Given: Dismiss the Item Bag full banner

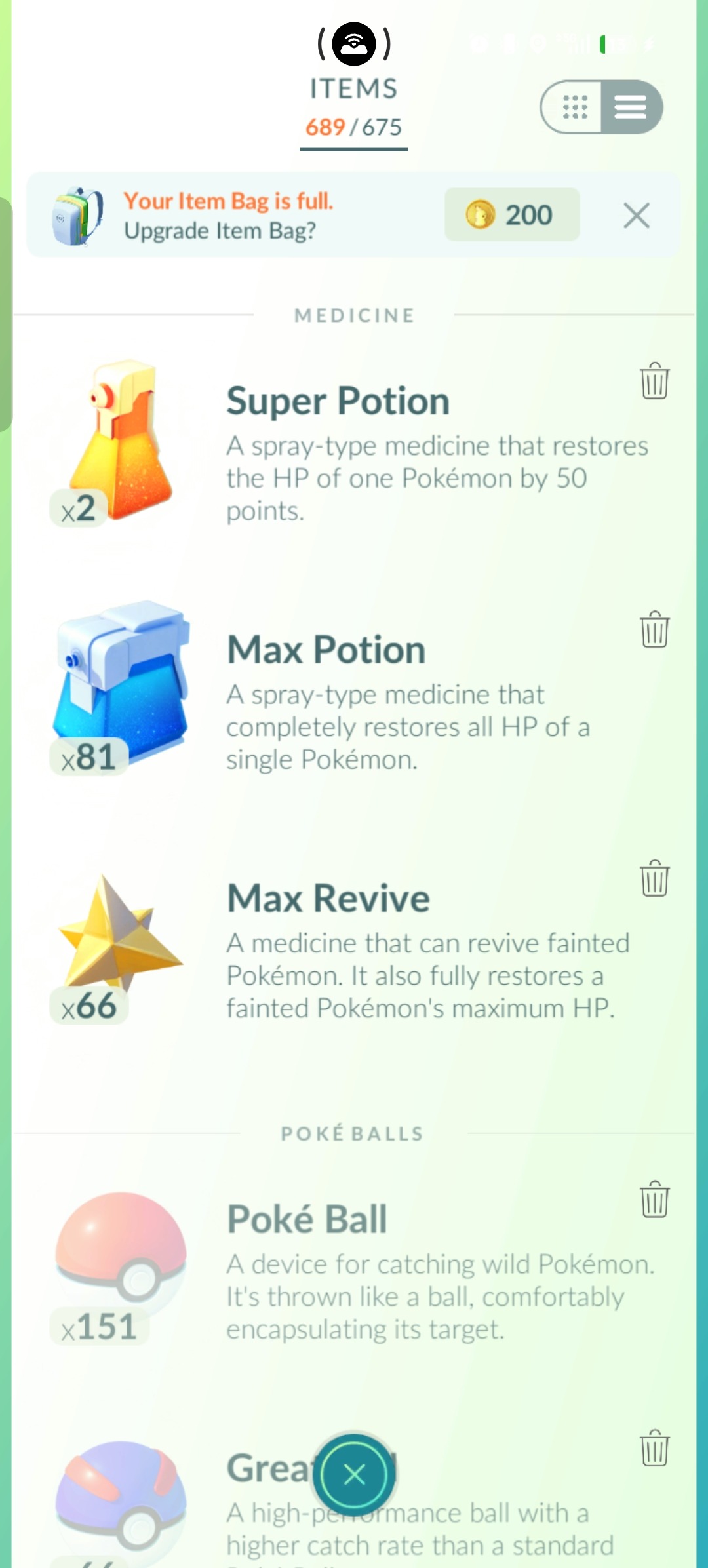Looking at the screenshot, I should pos(637,215).
